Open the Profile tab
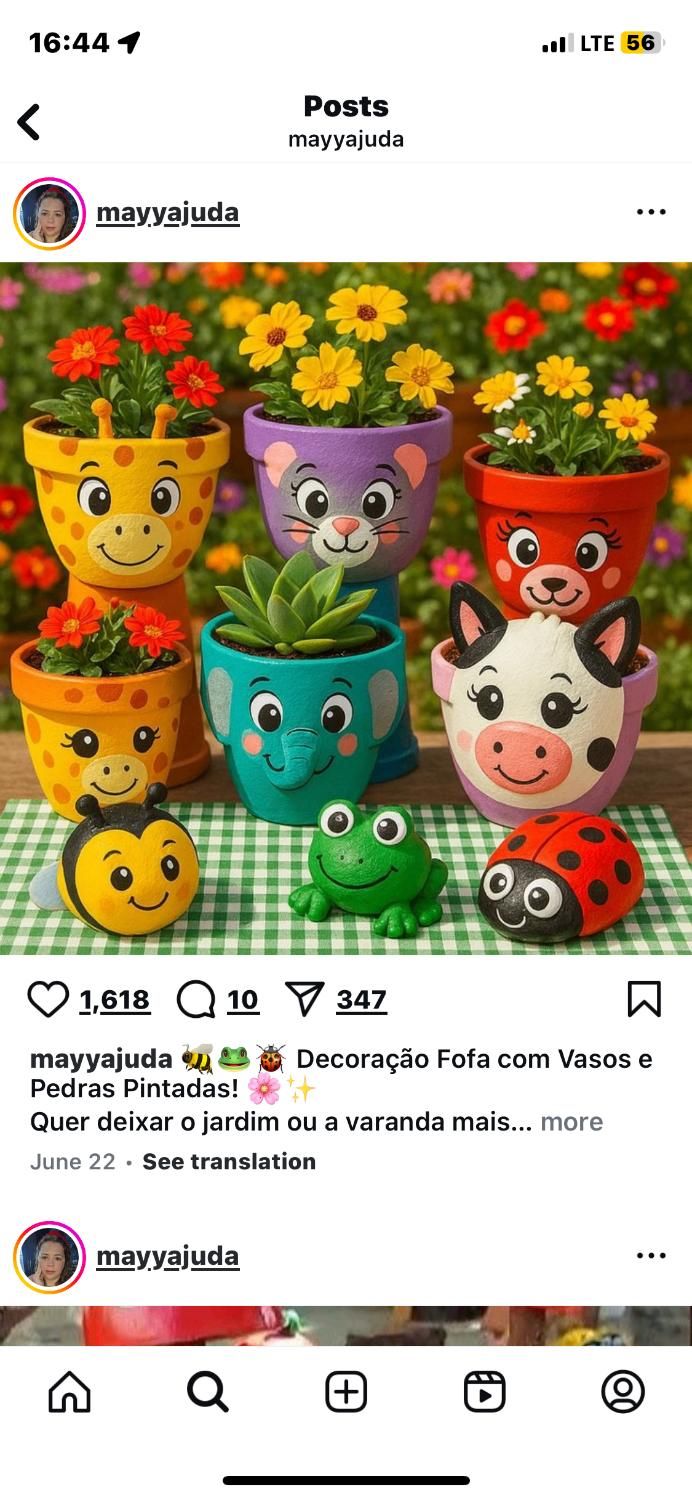Image resolution: width=692 pixels, height=1500 pixels. click(x=622, y=1392)
